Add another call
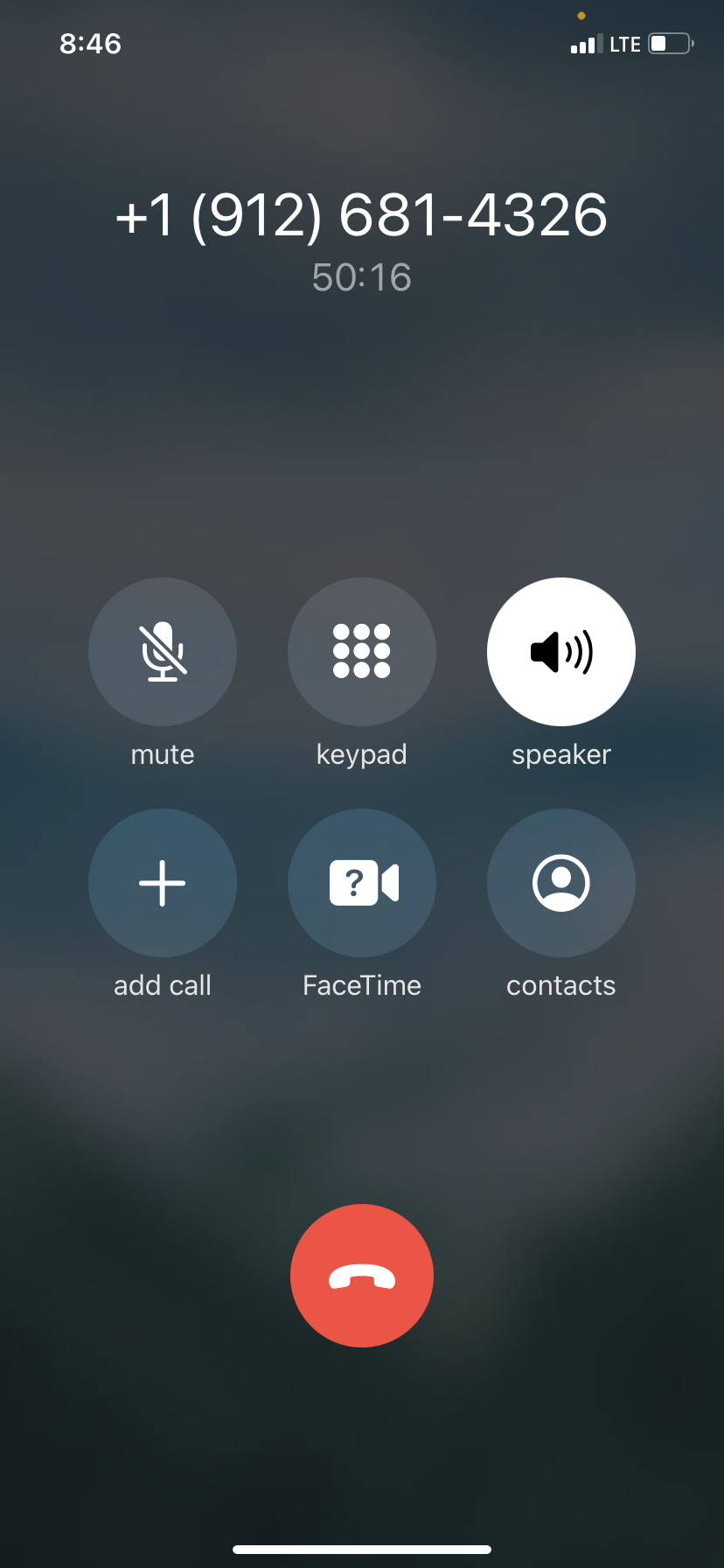The height and width of the screenshot is (1568, 724). pos(163,883)
